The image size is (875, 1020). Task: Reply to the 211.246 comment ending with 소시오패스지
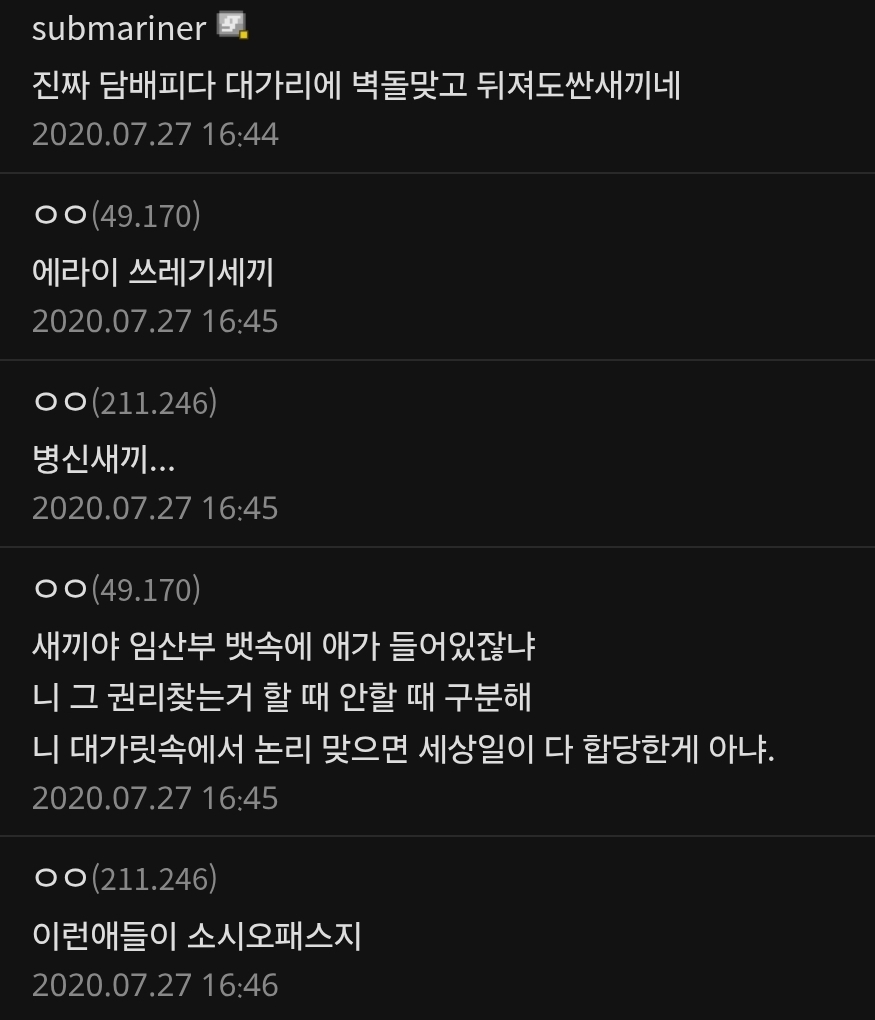coord(197,936)
